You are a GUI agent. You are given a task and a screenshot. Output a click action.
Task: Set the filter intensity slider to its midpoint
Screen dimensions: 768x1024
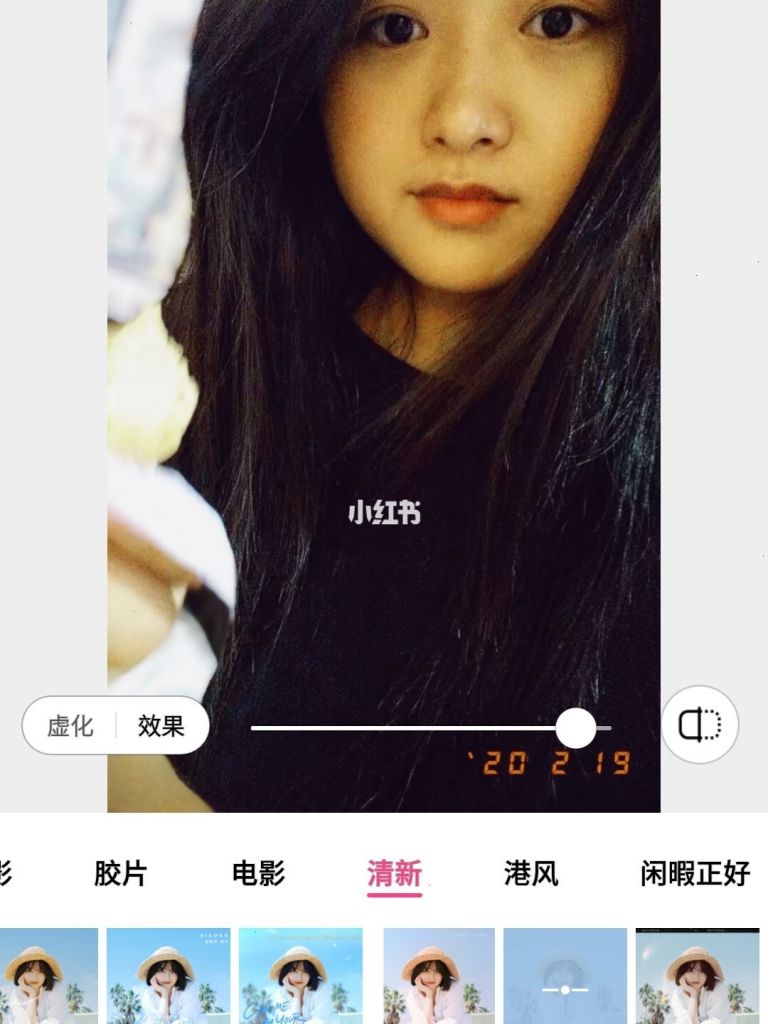pyautogui.click(x=431, y=728)
